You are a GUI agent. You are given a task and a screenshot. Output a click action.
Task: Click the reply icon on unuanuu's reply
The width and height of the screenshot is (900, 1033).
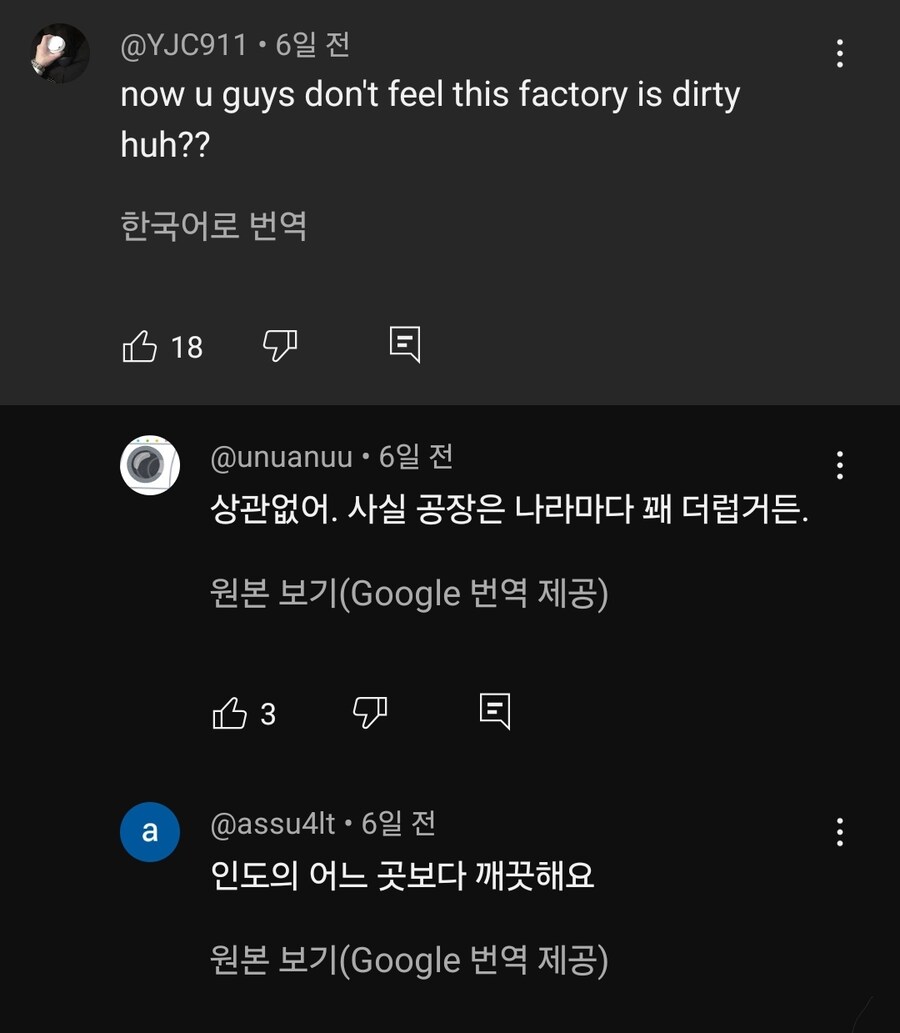(x=497, y=711)
